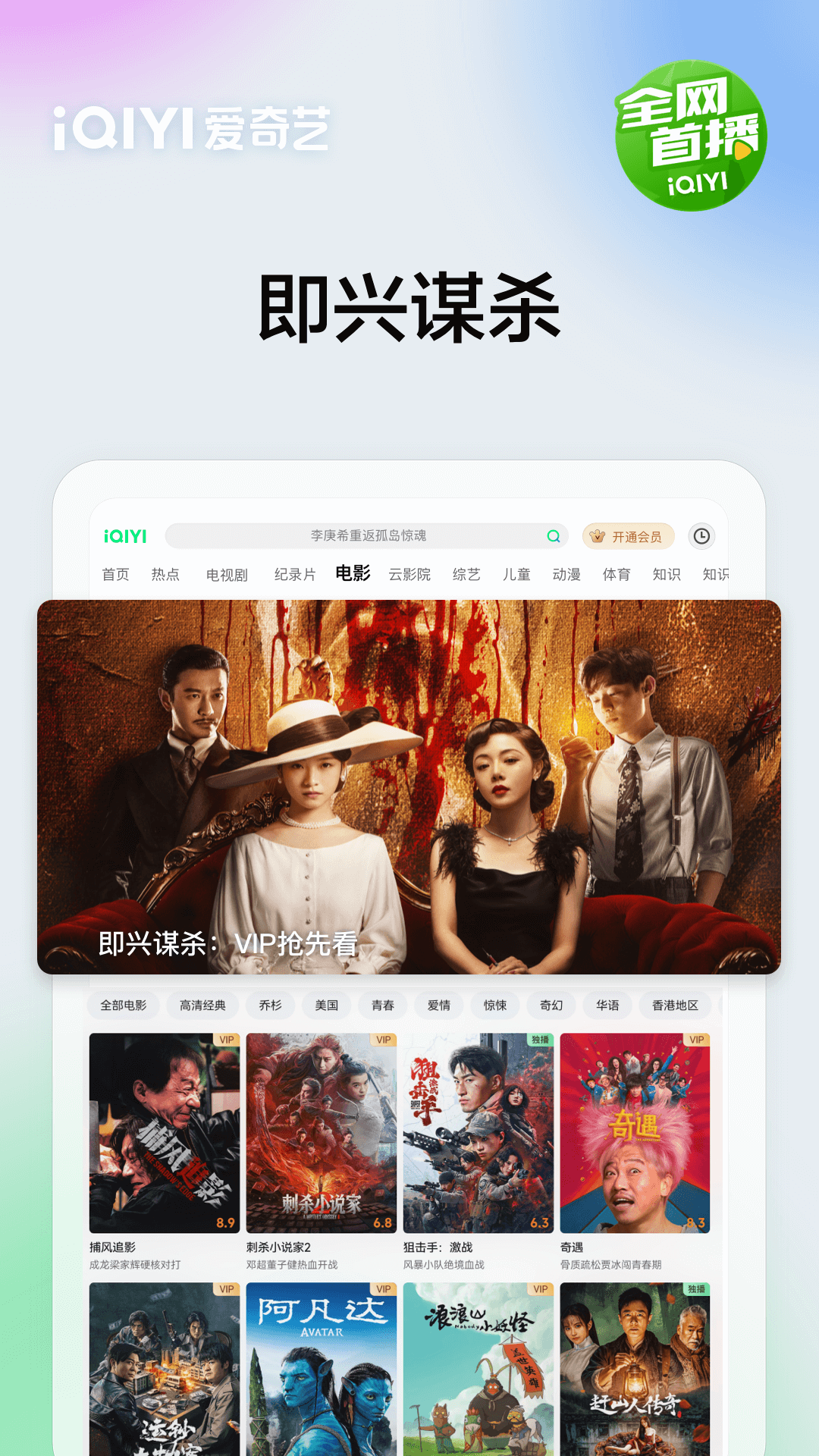
Task: Switch to the 电视剧 tab
Action: click(227, 574)
